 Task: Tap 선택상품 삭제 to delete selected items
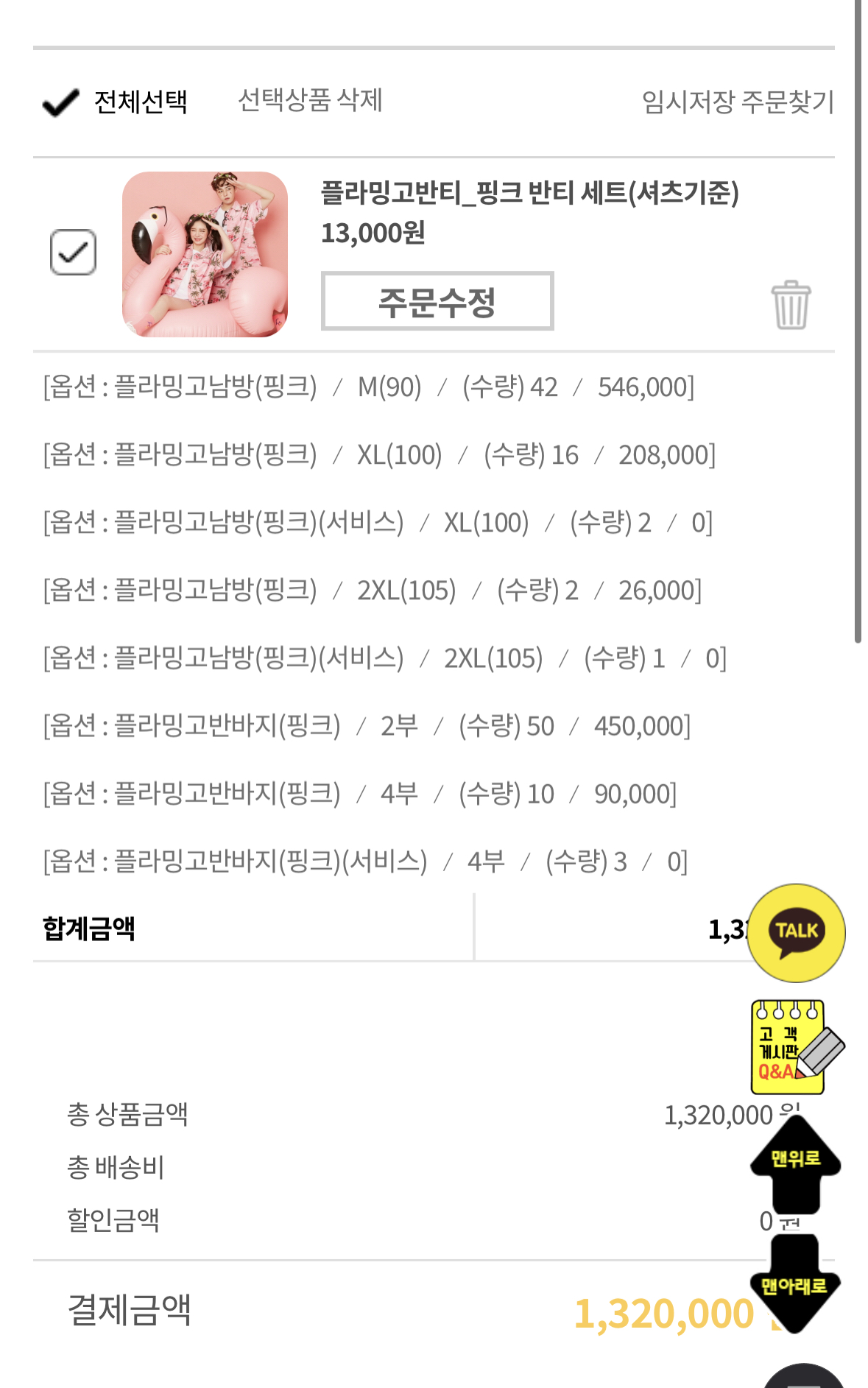(x=310, y=100)
